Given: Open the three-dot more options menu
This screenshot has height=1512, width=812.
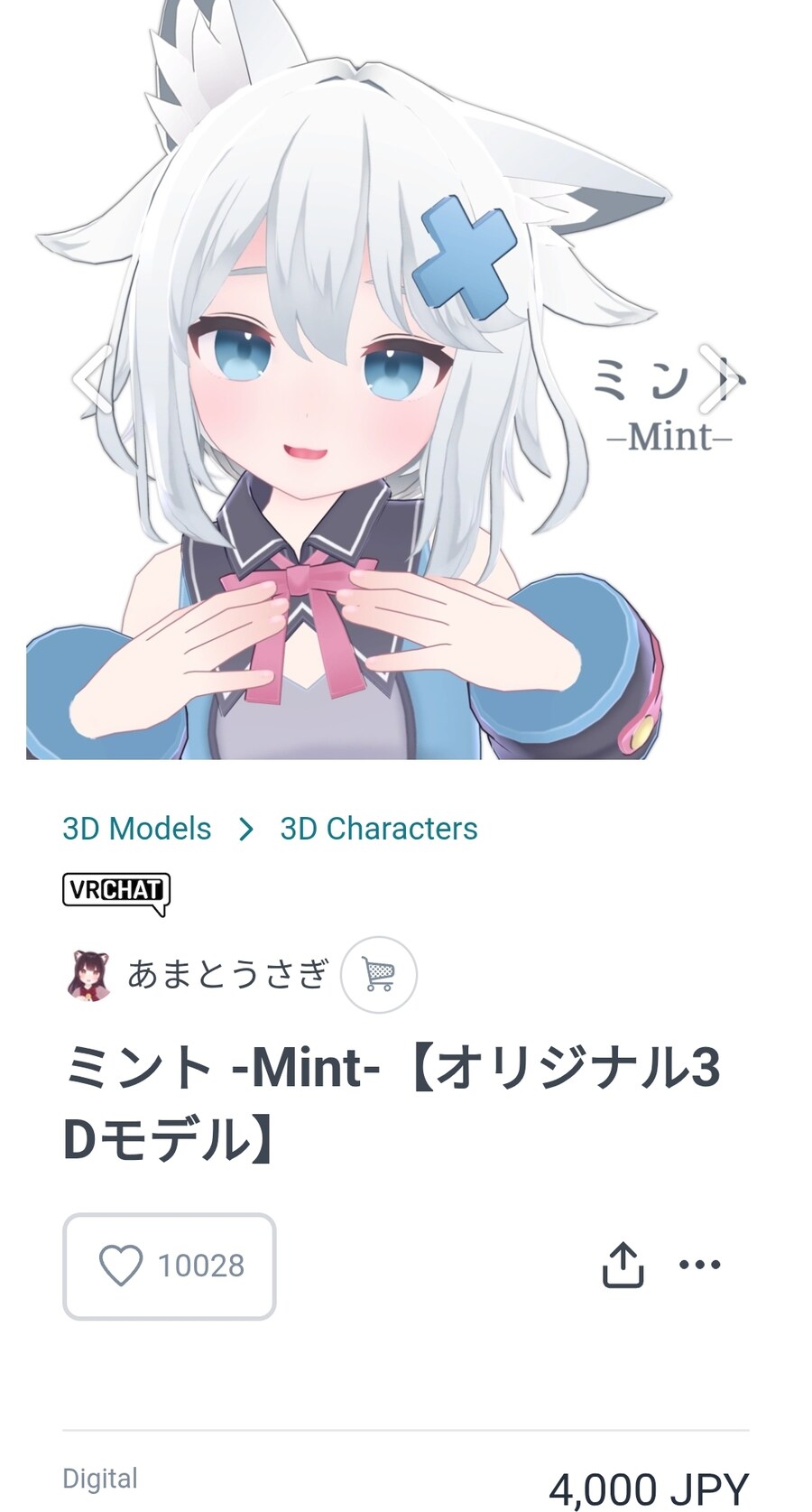Looking at the screenshot, I should pyautogui.click(x=699, y=1265).
